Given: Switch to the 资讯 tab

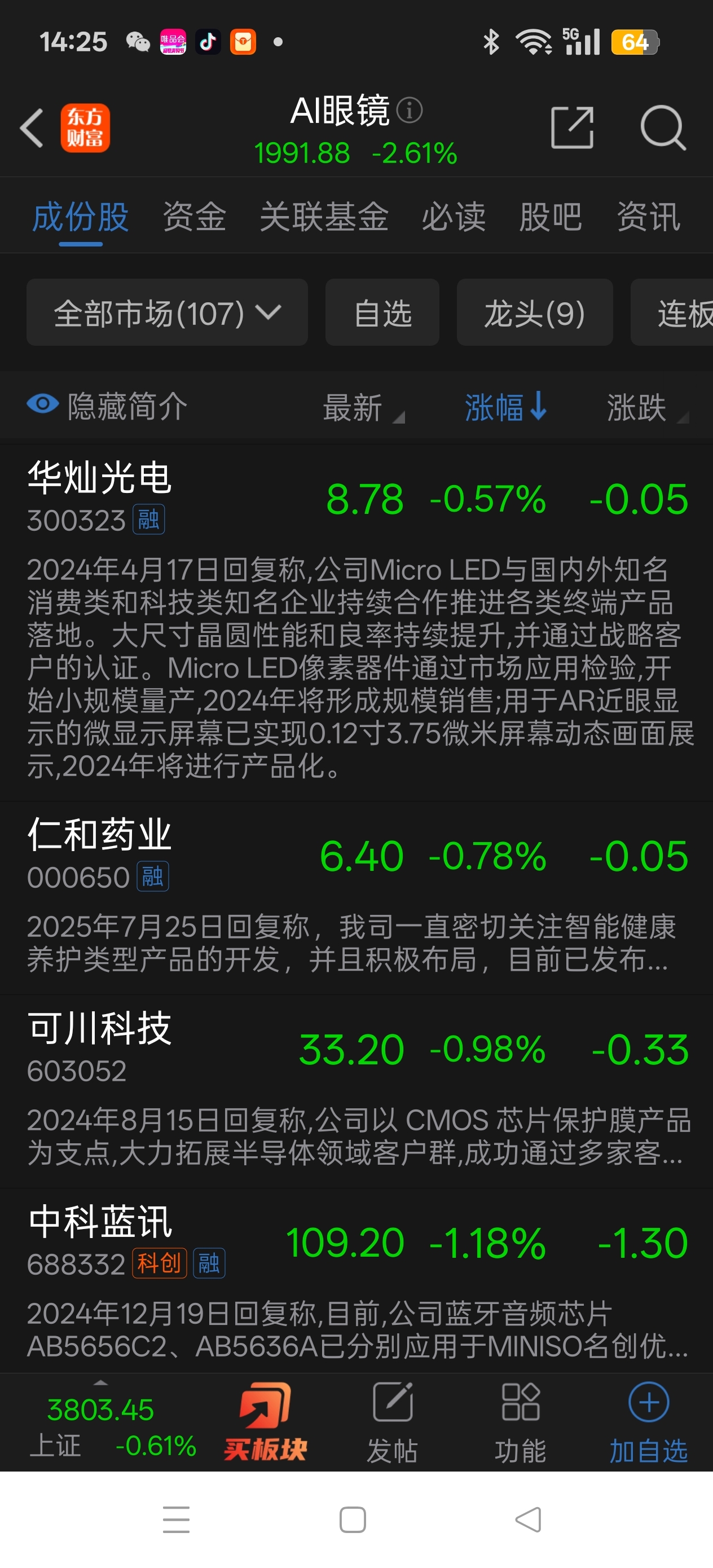Looking at the screenshot, I should (649, 217).
